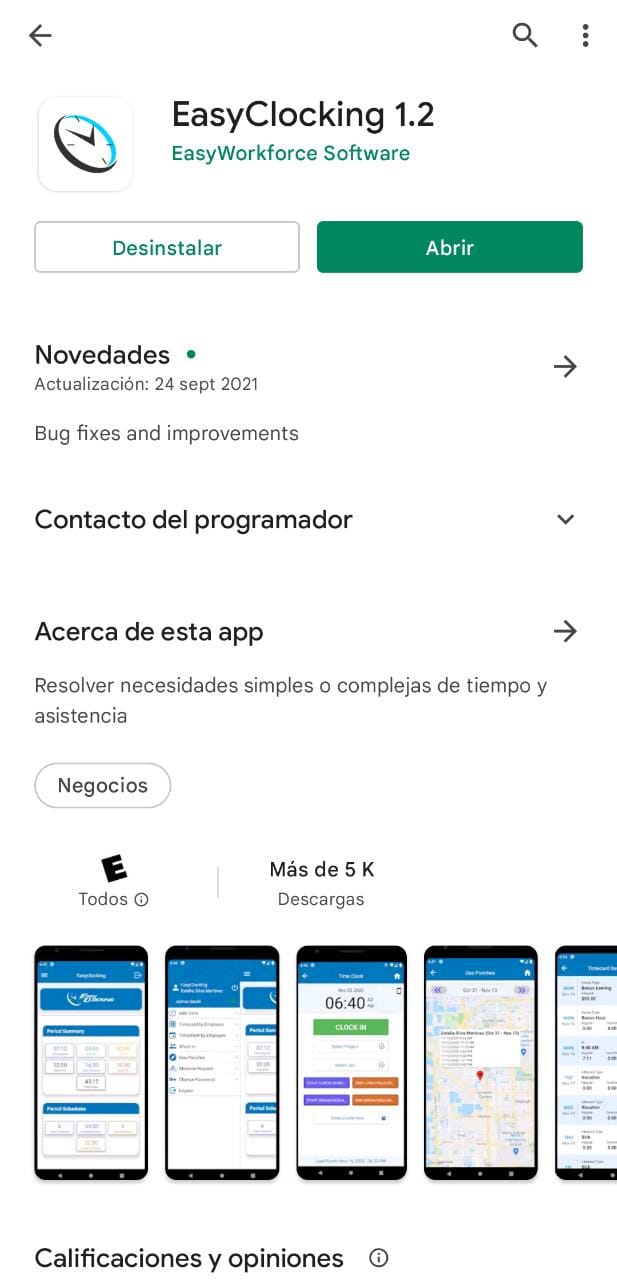
Task: Open Acerca de esta app details
Action: click(565, 631)
